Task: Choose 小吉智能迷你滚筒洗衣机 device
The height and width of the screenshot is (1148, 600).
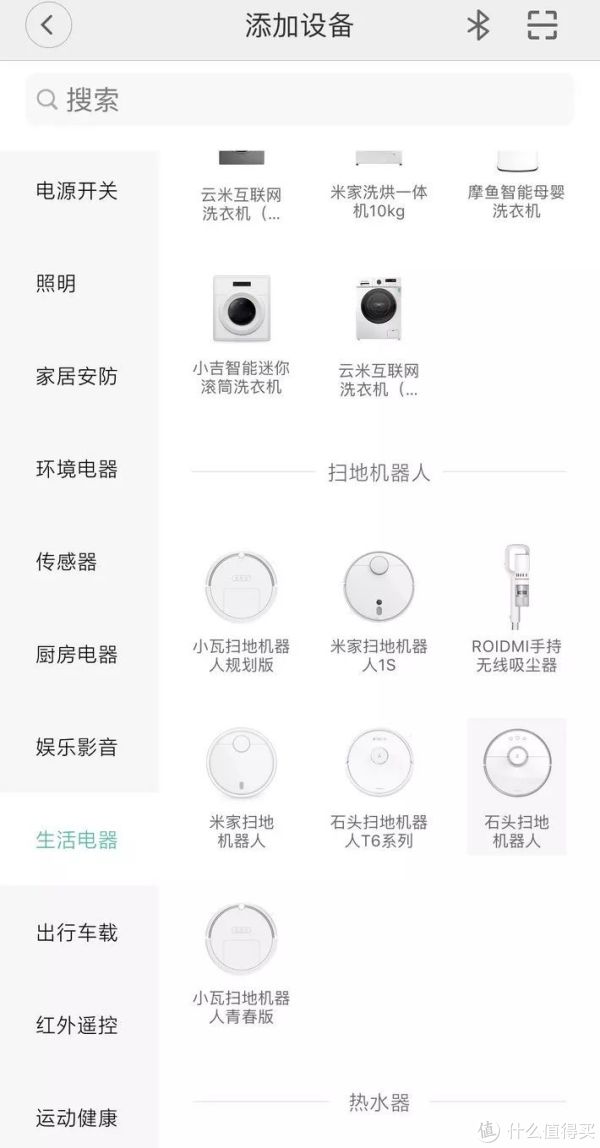Action: [241, 335]
